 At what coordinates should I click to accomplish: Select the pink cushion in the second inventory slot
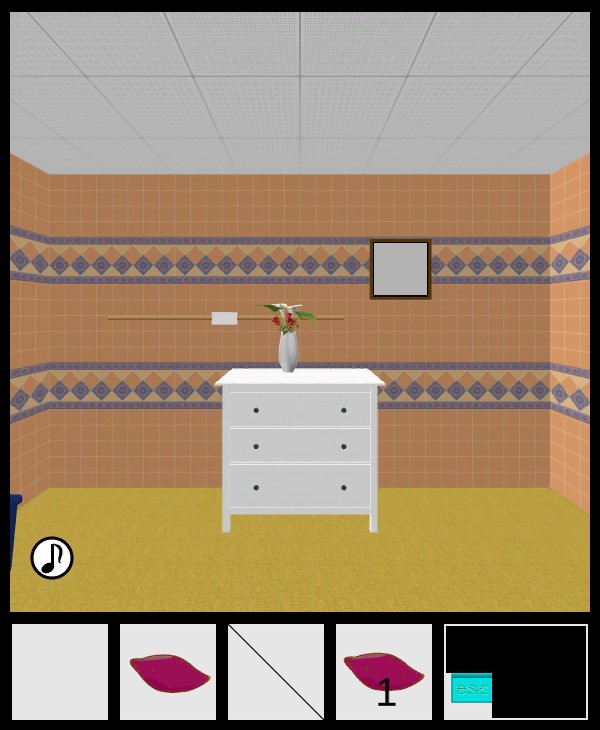[168, 672]
